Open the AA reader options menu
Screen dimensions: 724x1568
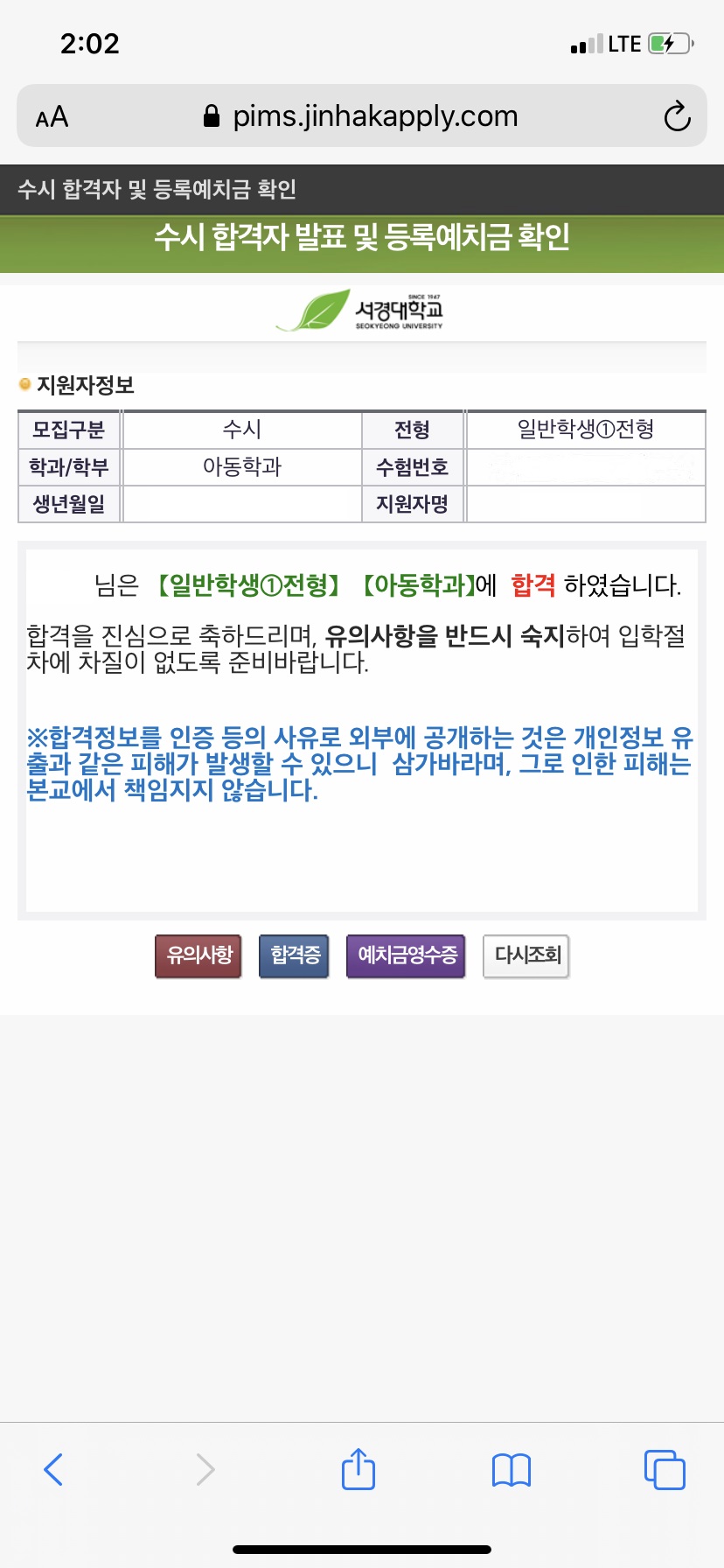pos(52,116)
